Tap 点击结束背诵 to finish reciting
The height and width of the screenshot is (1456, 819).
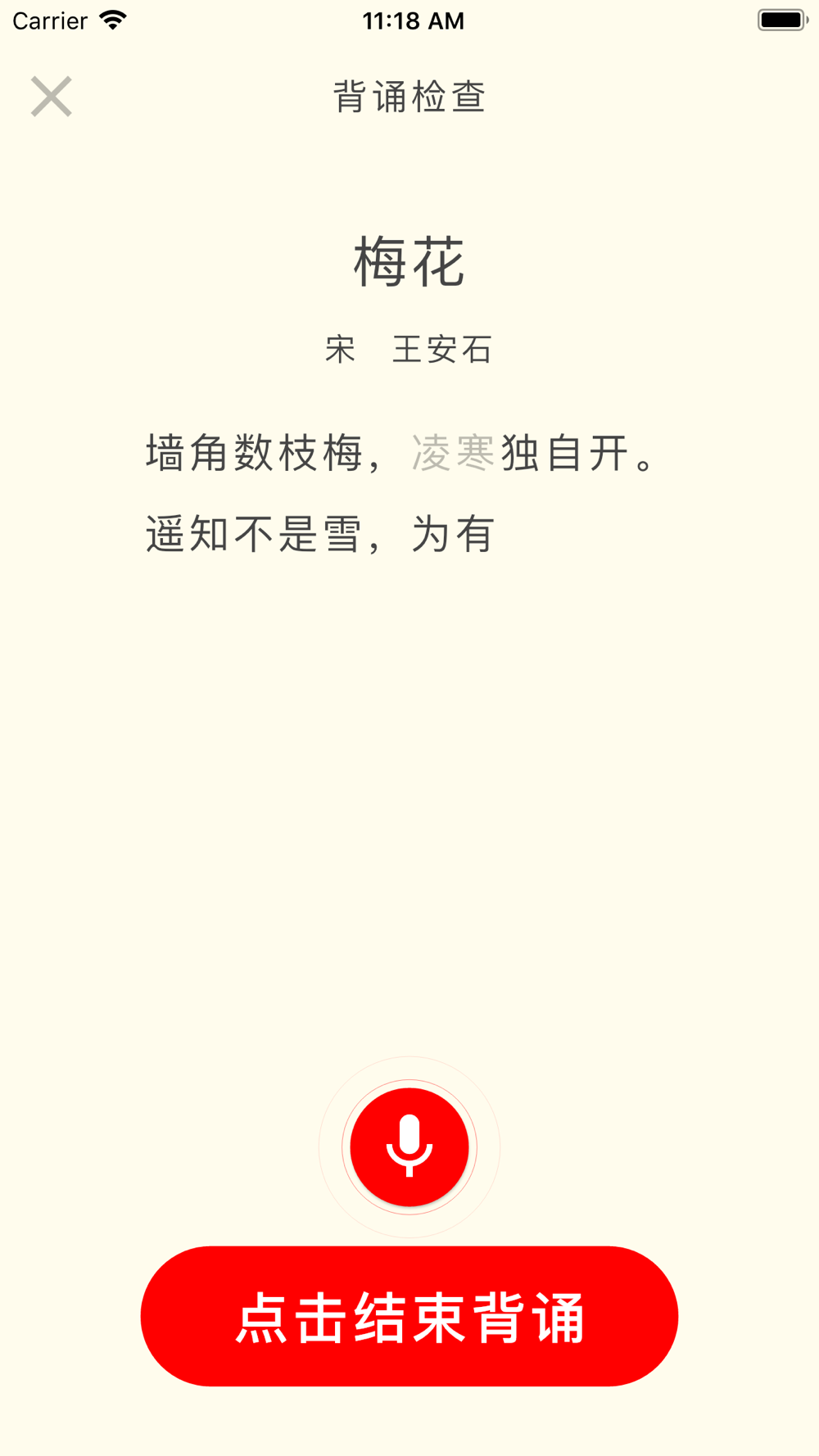coord(409,1316)
